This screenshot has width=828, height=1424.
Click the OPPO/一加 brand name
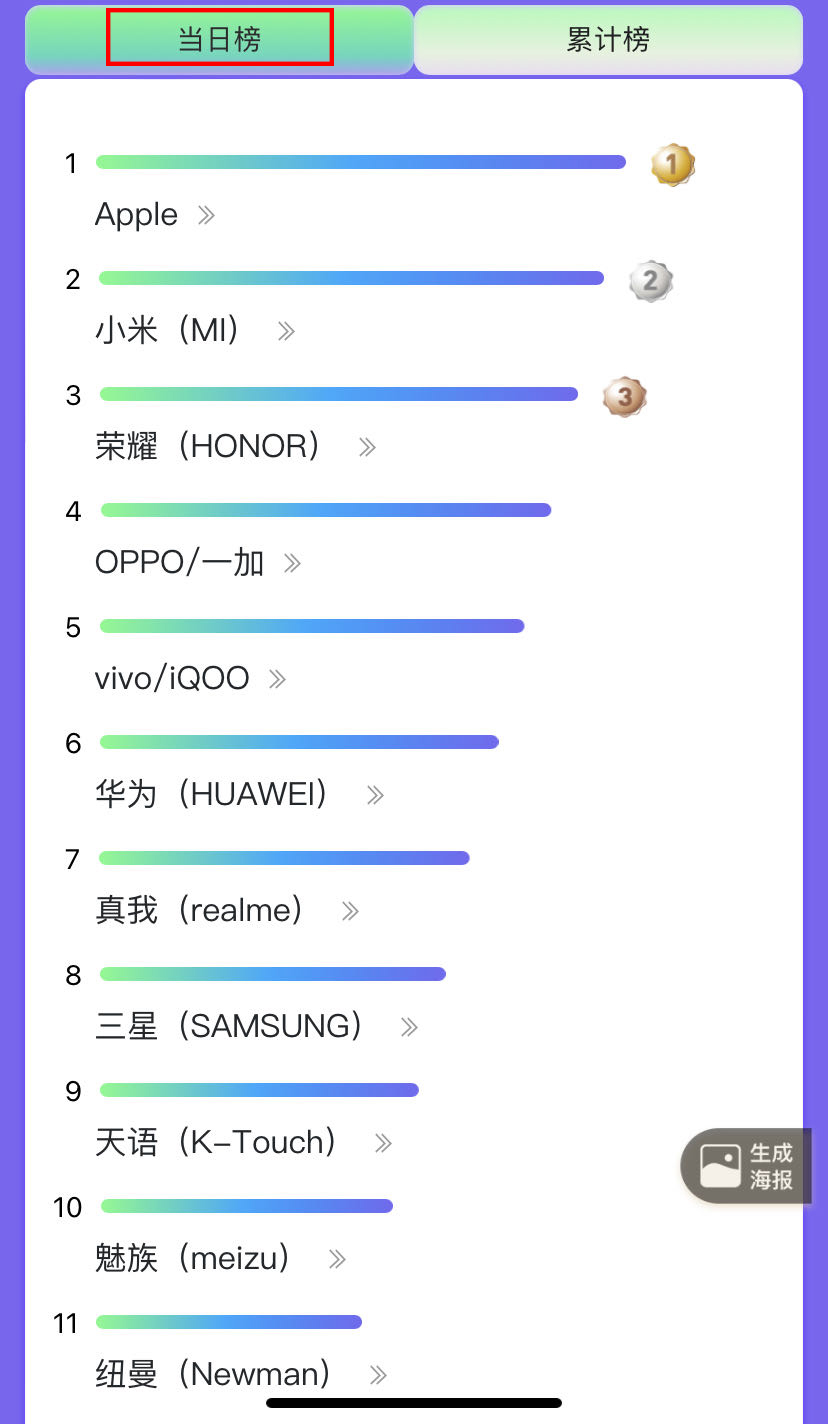[182, 563]
